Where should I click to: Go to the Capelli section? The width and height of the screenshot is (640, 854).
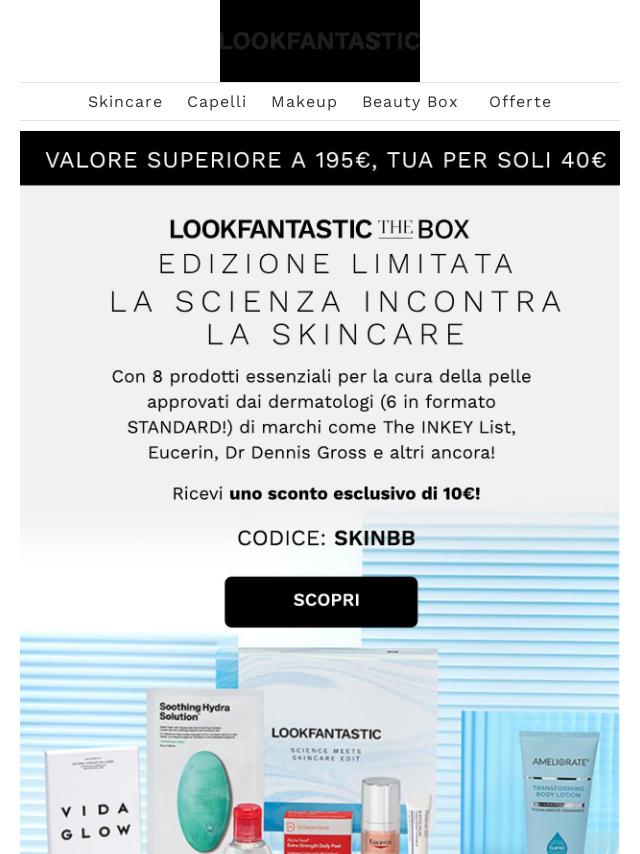(x=216, y=102)
